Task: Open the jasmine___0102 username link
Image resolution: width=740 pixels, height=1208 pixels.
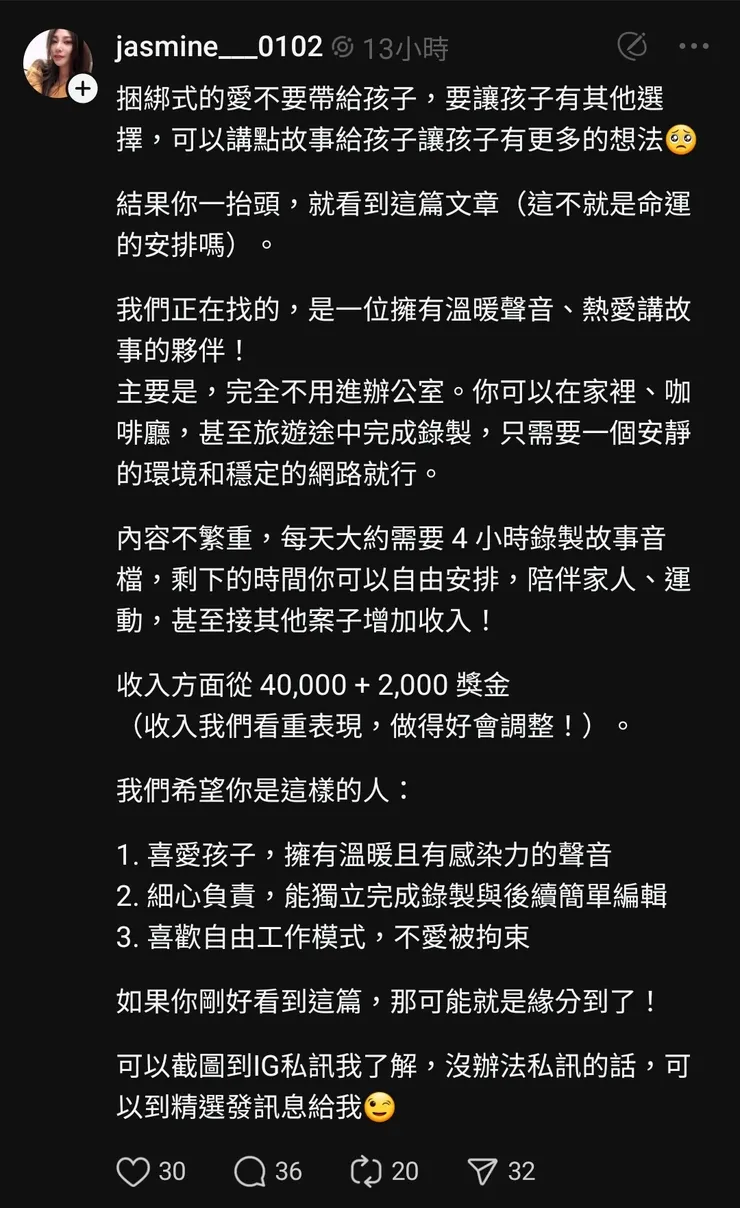Action: pos(219,47)
